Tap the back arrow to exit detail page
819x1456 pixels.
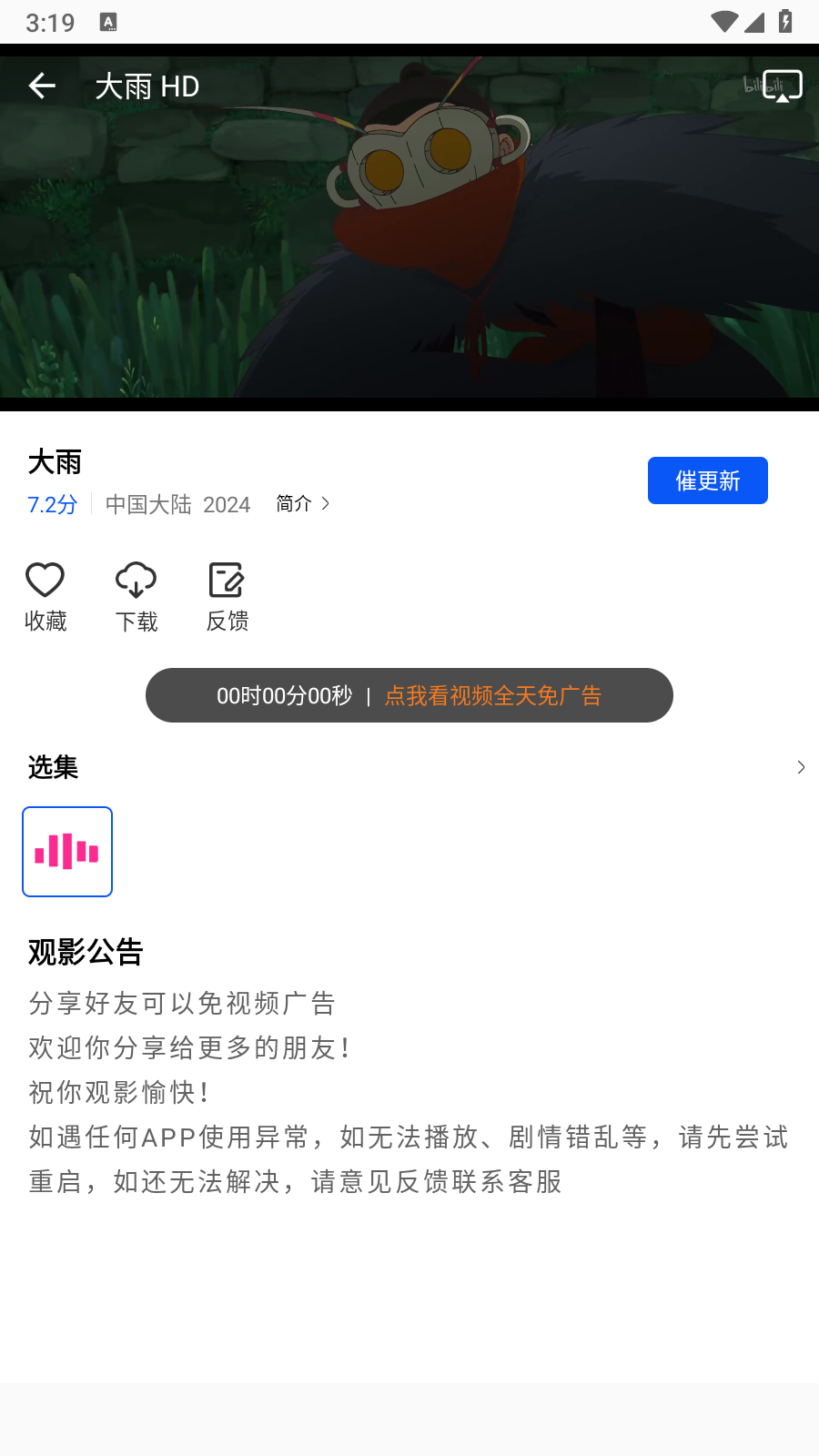[x=41, y=85]
